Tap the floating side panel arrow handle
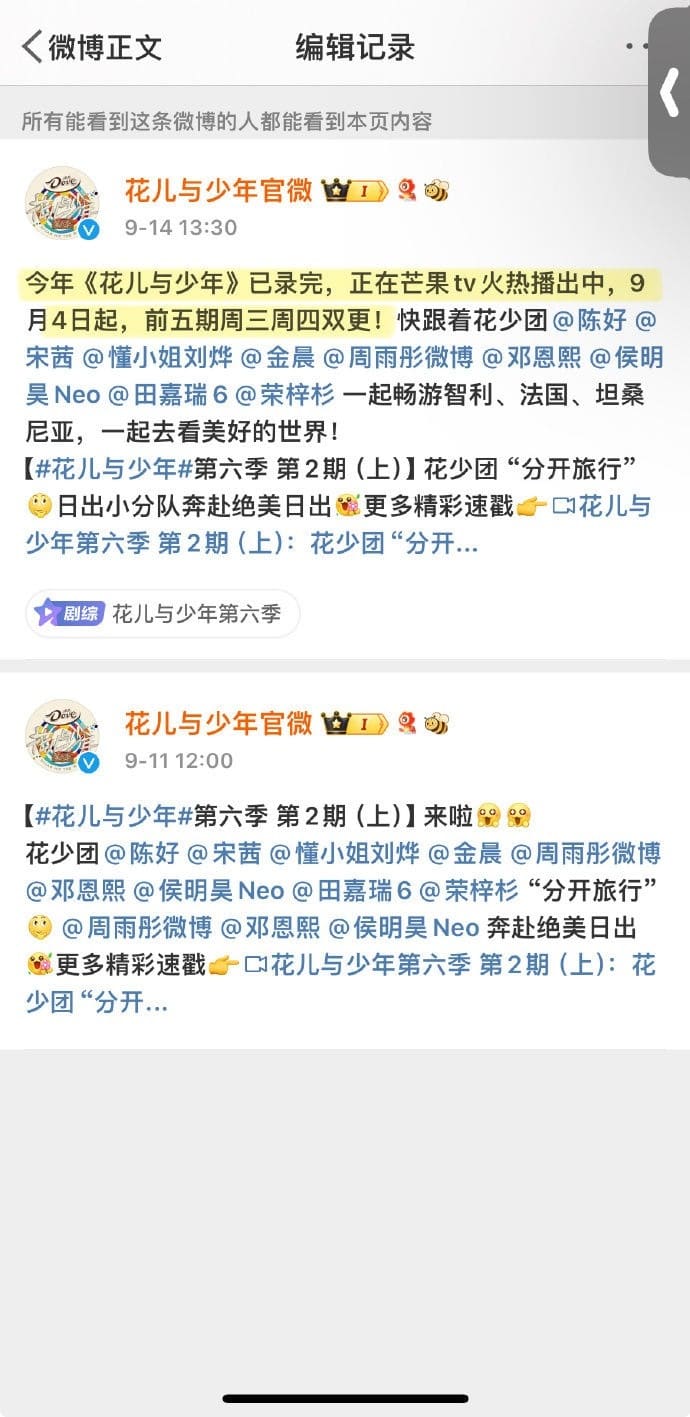The image size is (690, 1417). click(x=669, y=92)
